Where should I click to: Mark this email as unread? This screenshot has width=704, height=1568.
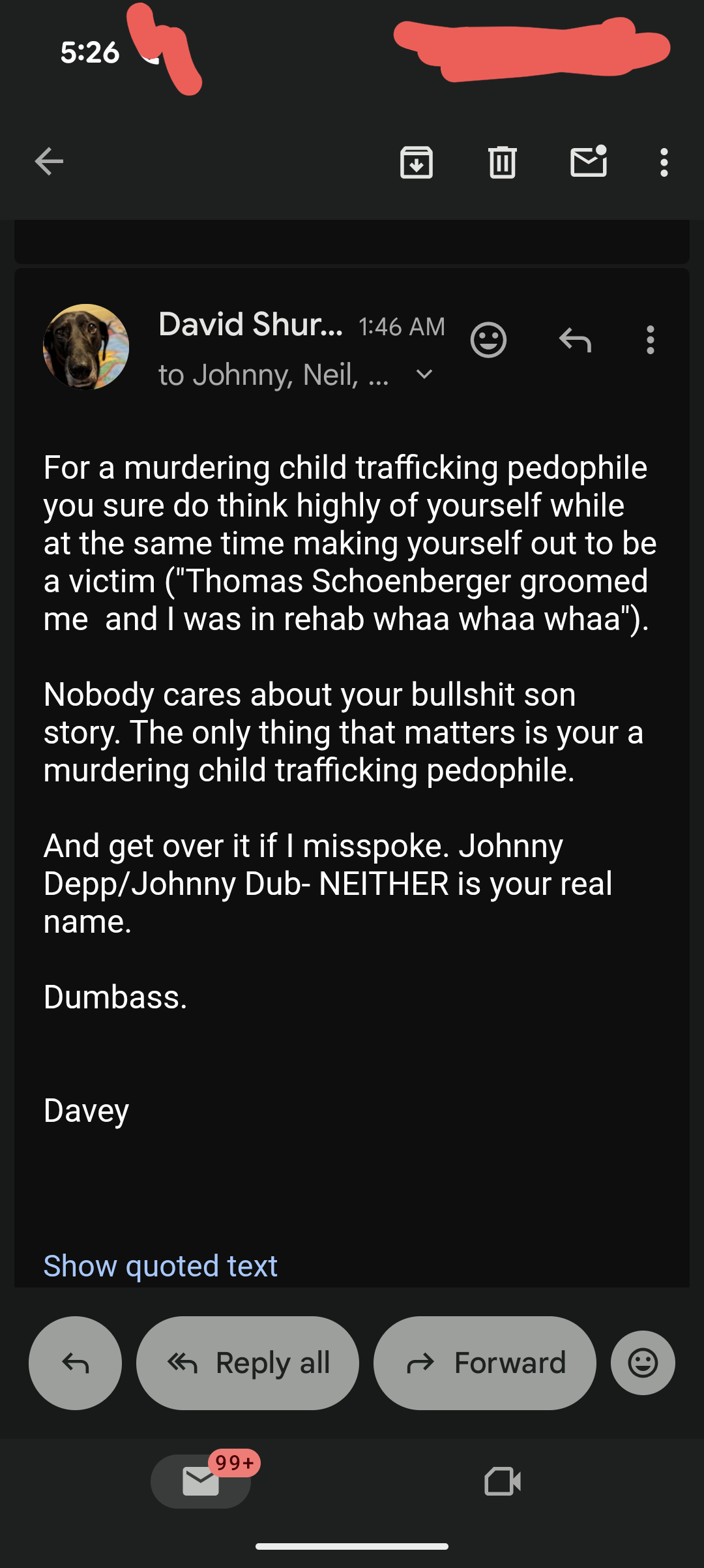tap(589, 162)
